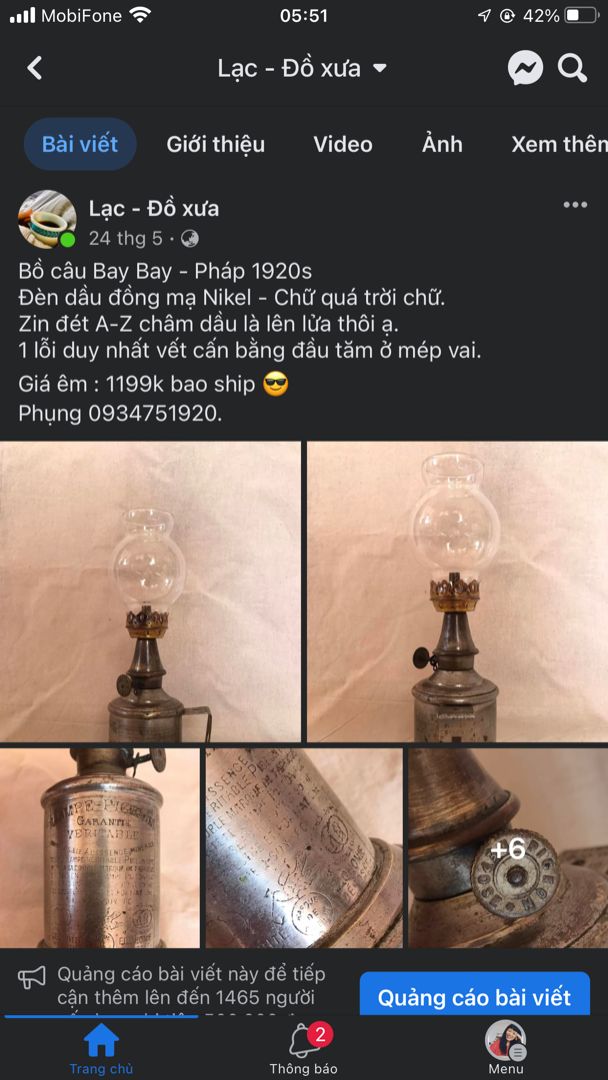Switch to the Ảnh tab
608x1080 pixels.
[x=442, y=144]
